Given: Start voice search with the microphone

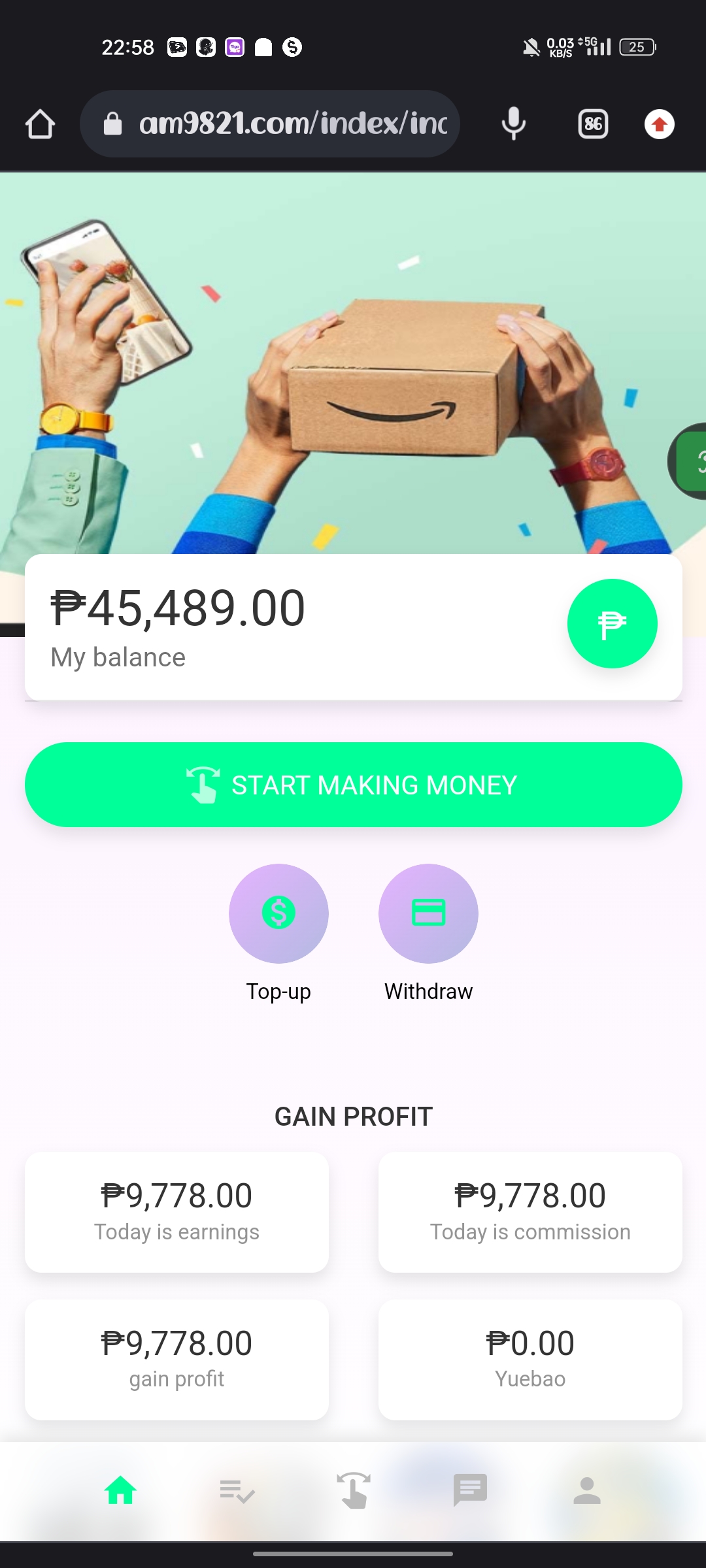Looking at the screenshot, I should pos(513,124).
